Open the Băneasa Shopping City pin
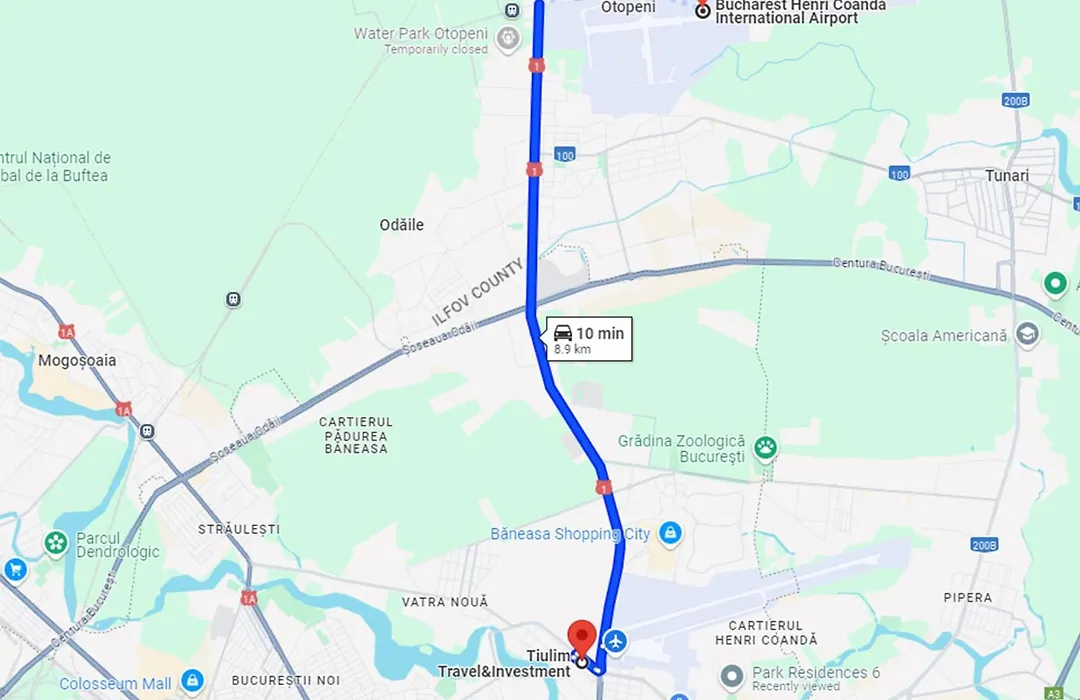The width and height of the screenshot is (1080, 700). click(x=670, y=534)
